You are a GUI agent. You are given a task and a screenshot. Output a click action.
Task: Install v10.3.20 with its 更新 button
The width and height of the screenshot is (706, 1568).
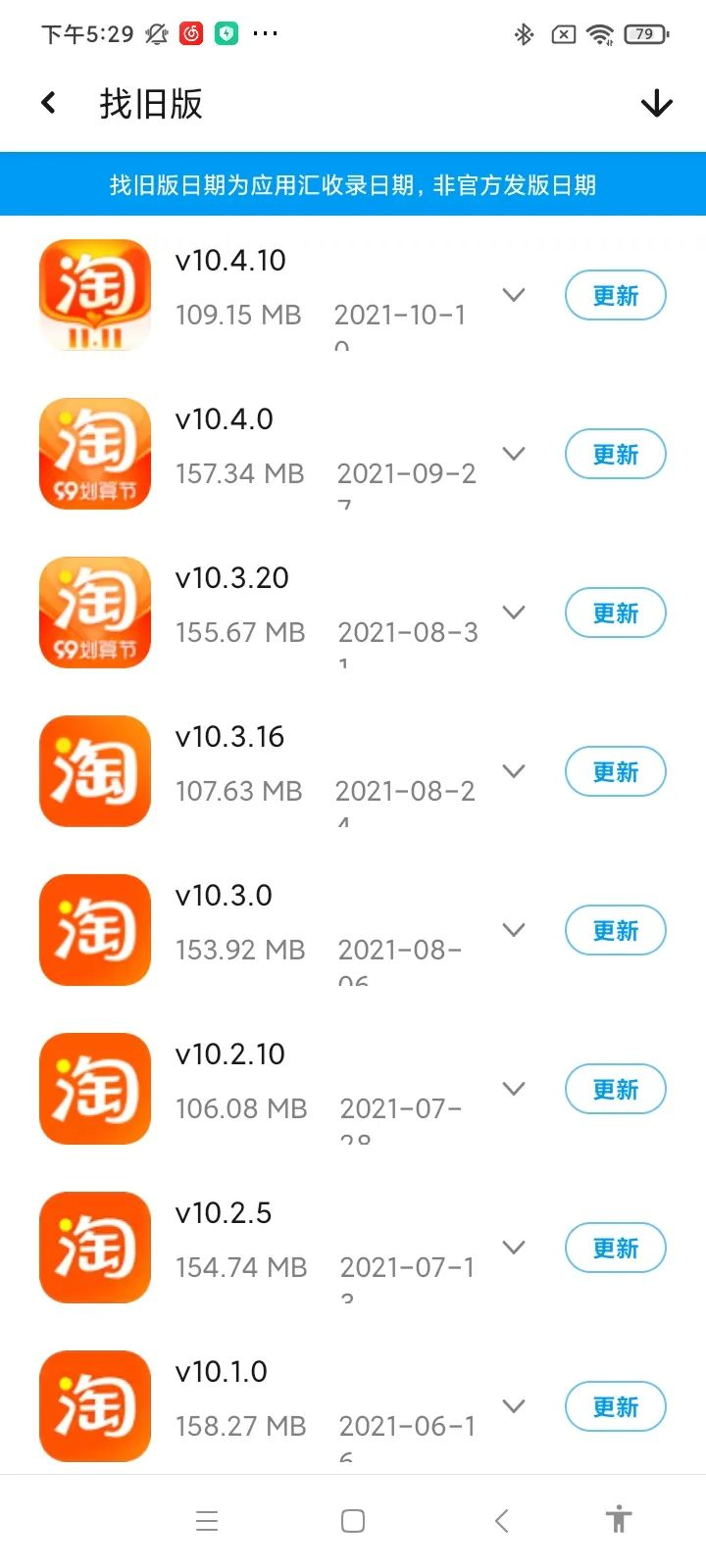tap(615, 613)
